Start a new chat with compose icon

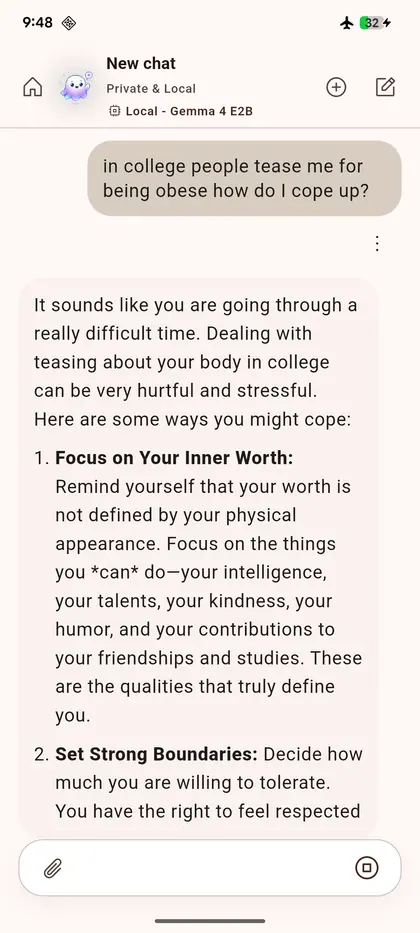click(385, 87)
